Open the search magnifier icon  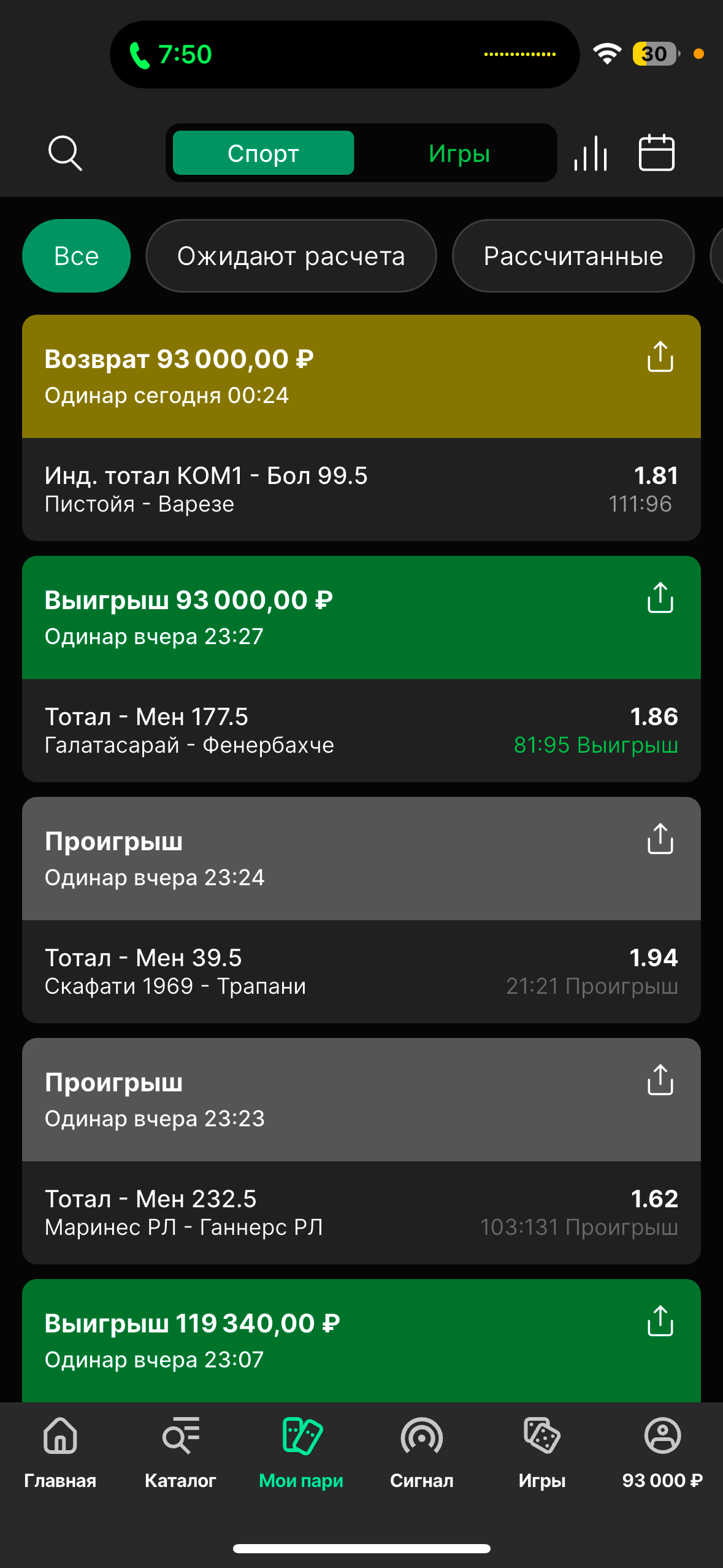click(x=65, y=153)
